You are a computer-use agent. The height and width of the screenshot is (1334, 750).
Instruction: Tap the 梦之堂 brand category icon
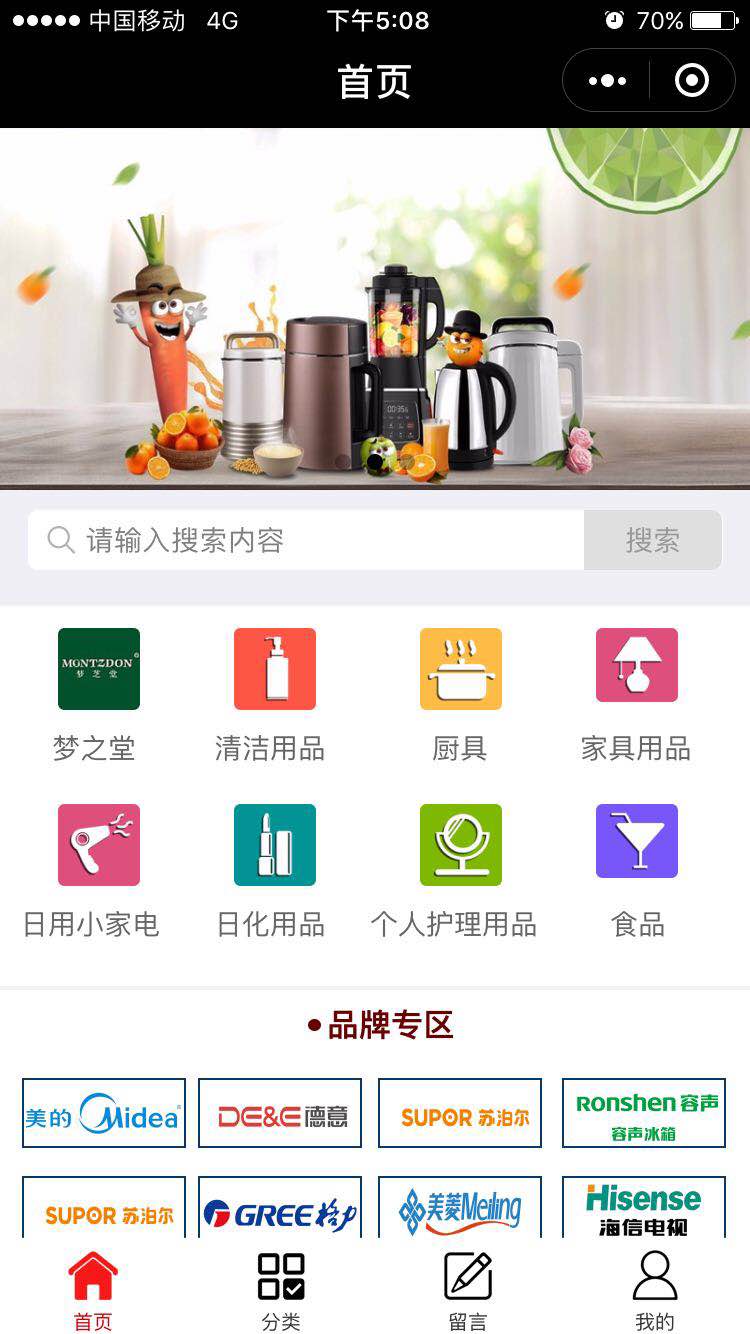(x=98, y=668)
